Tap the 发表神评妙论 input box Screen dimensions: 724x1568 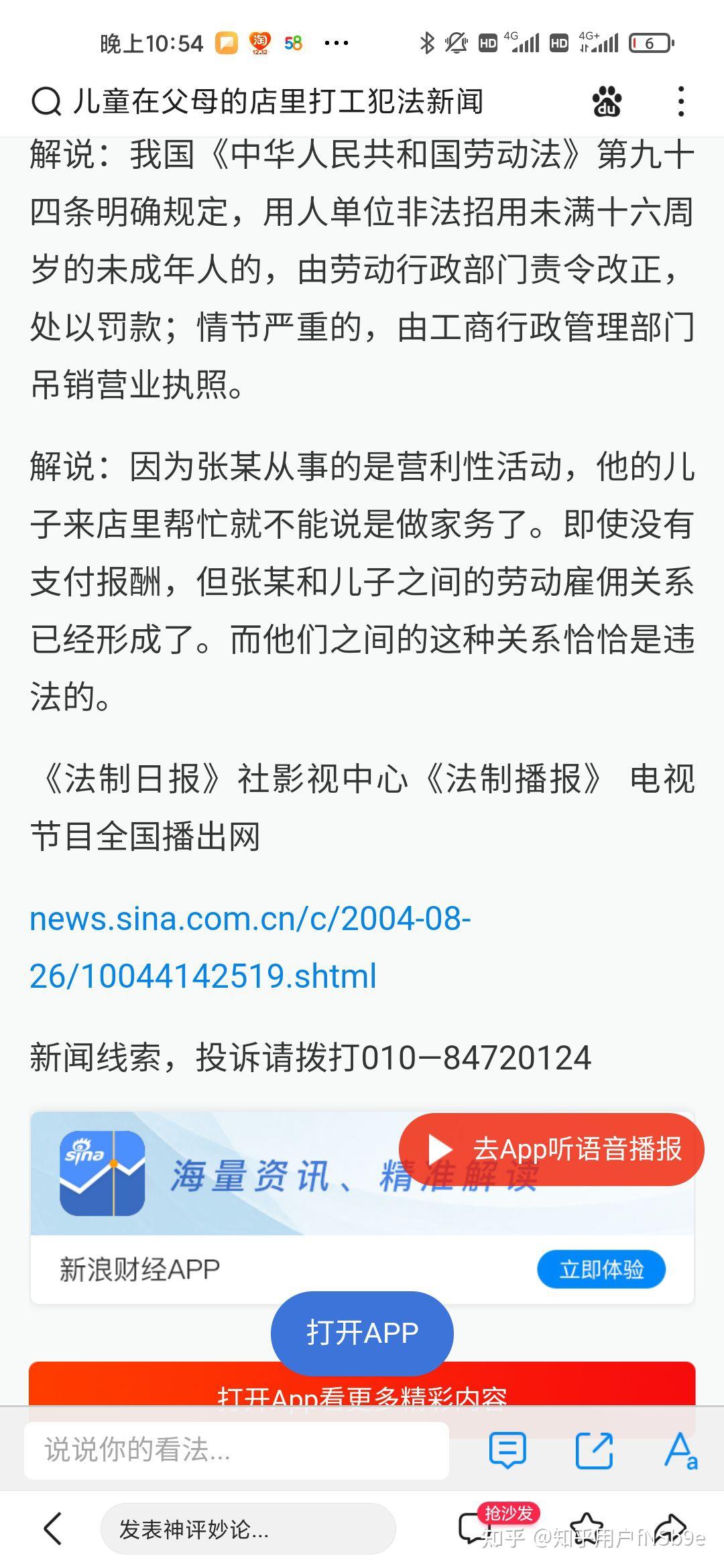tap(248, 1529)
